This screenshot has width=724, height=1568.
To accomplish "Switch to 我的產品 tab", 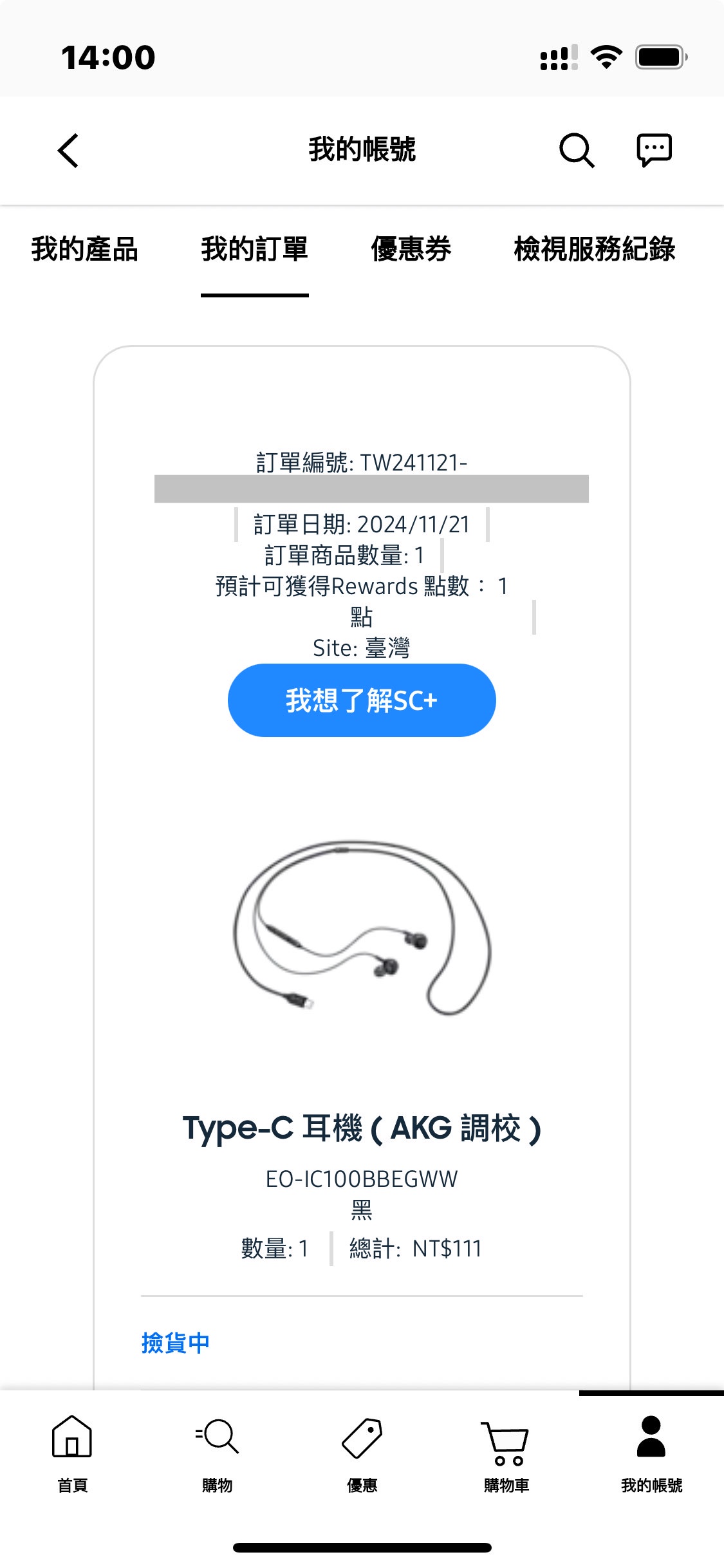I will click(85, 250).
